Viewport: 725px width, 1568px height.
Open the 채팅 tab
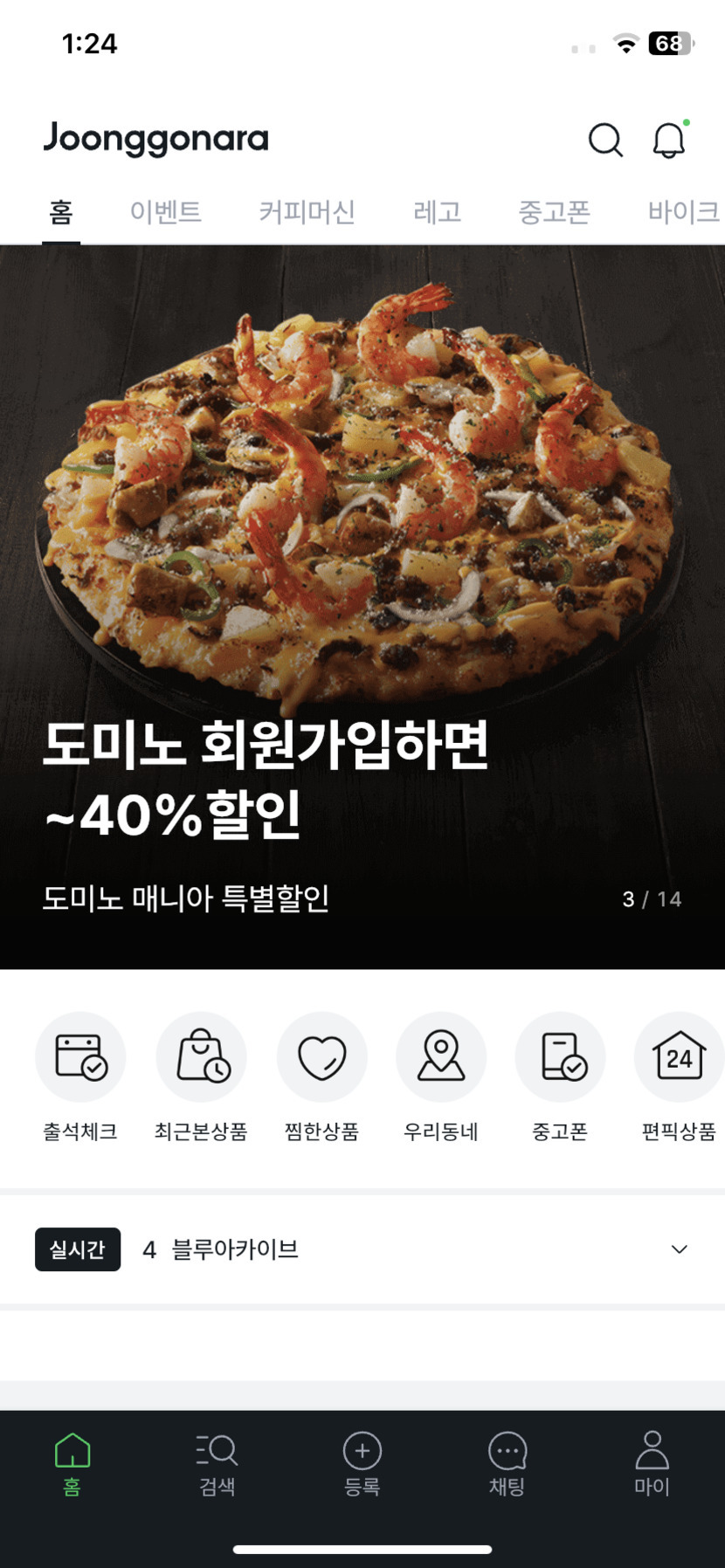pos(507,1463)
